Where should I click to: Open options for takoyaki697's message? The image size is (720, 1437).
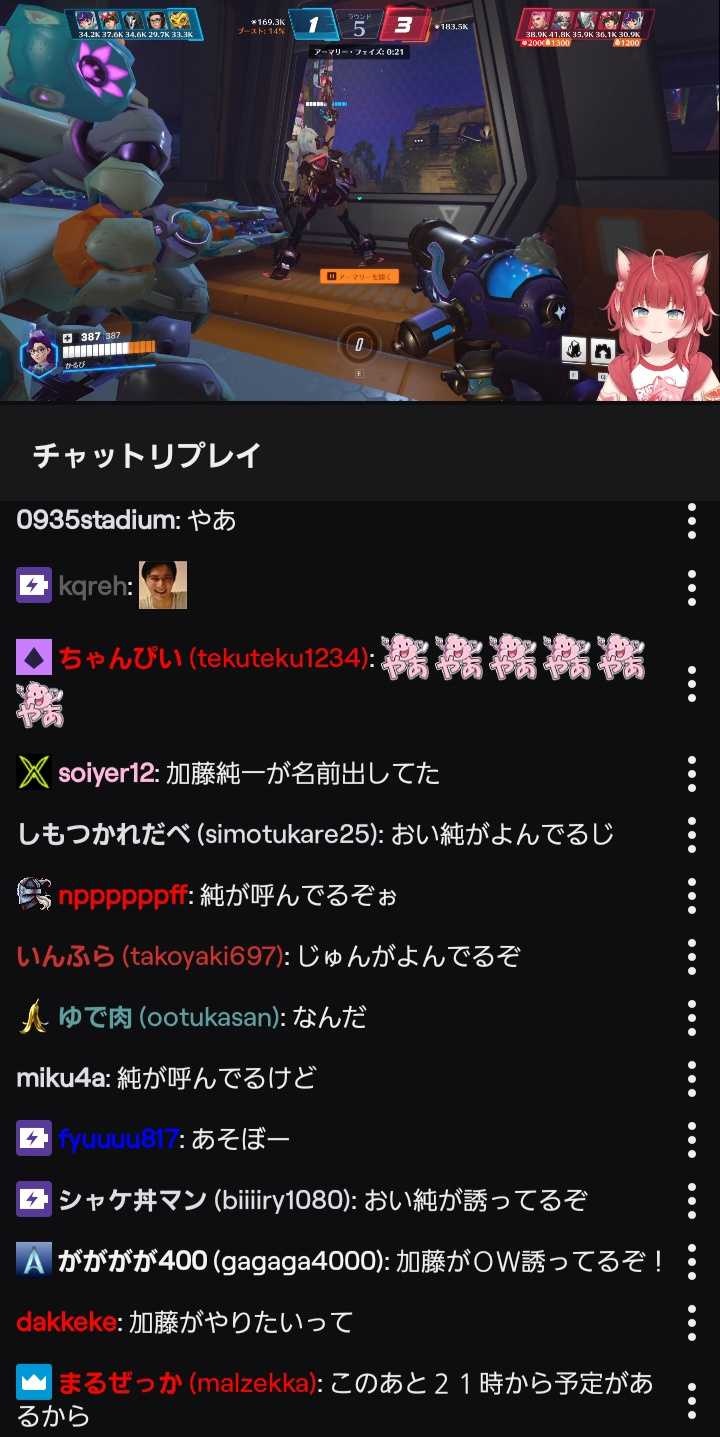point(691,957)
